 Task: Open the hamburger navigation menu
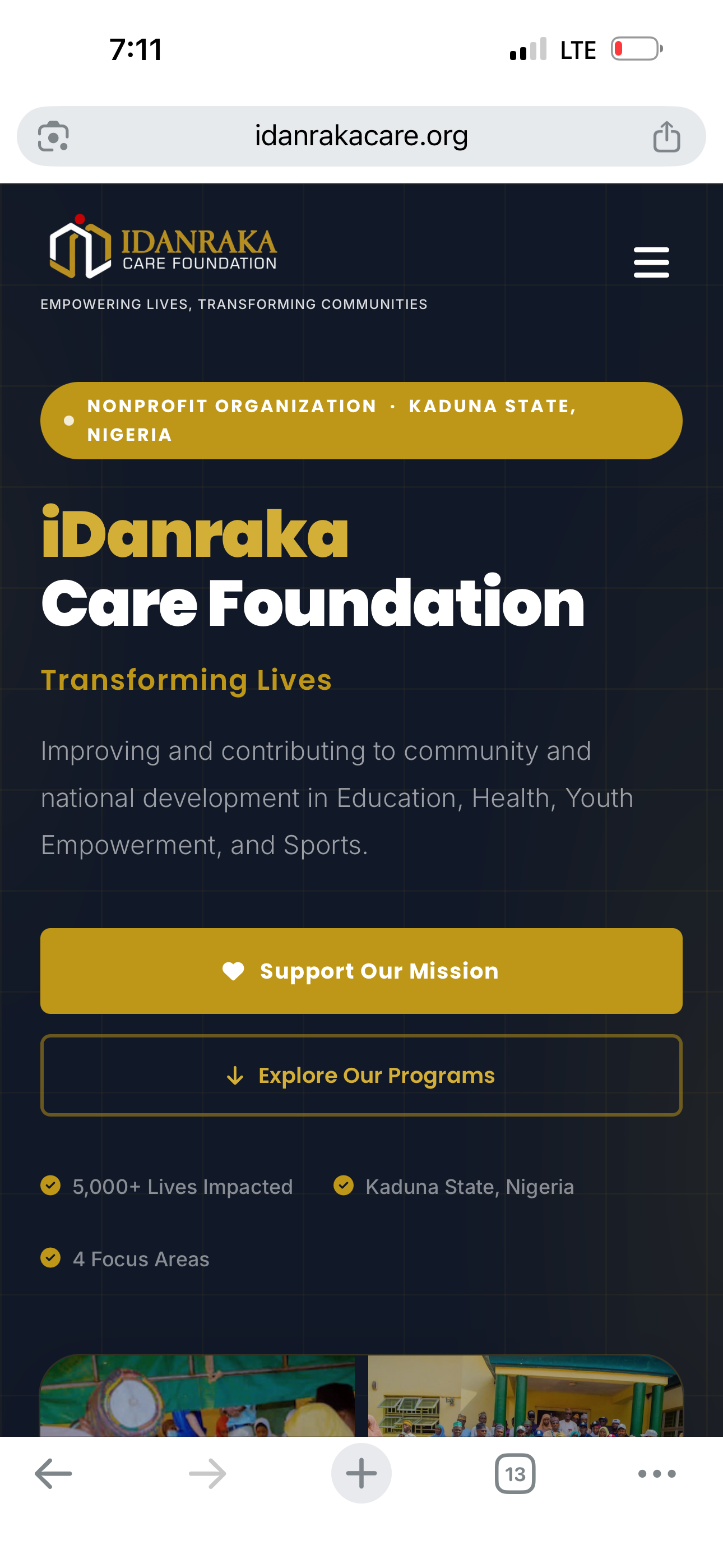[651, 262]
